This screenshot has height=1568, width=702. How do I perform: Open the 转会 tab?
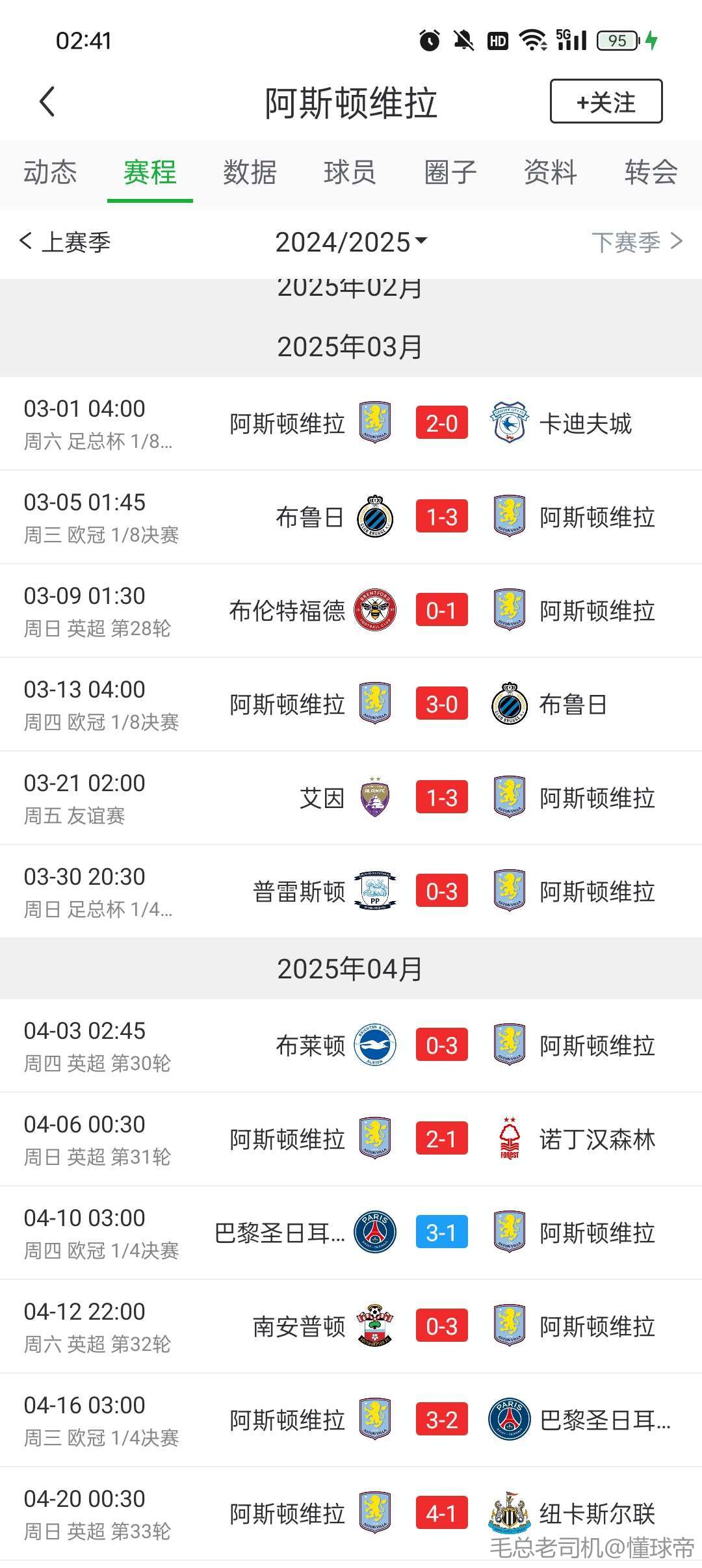[651, 173]
